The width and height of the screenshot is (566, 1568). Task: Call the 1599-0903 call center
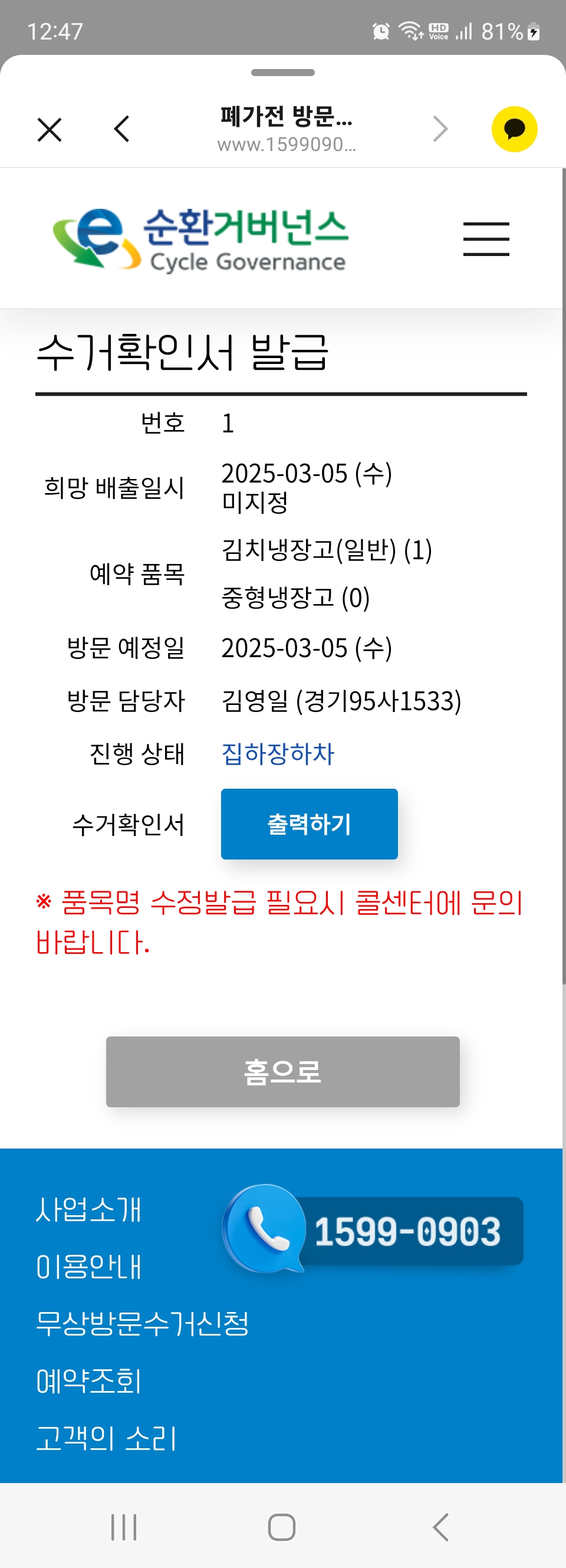374,1231
